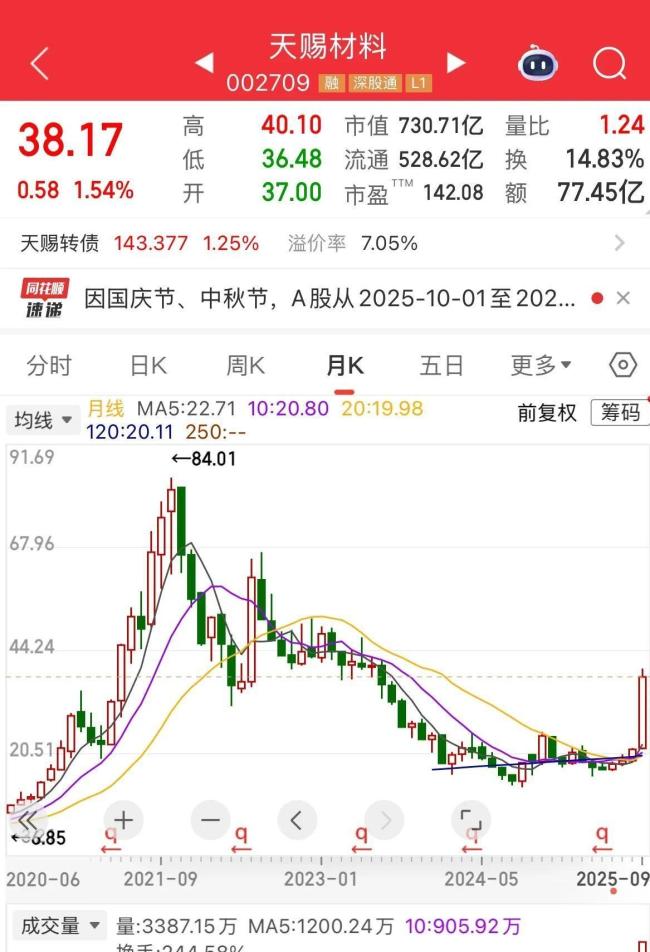The width and height of the screenshot is (650, 952).
Task: Zoom in the K-line chart with plus
Action: tap(123, 820)
